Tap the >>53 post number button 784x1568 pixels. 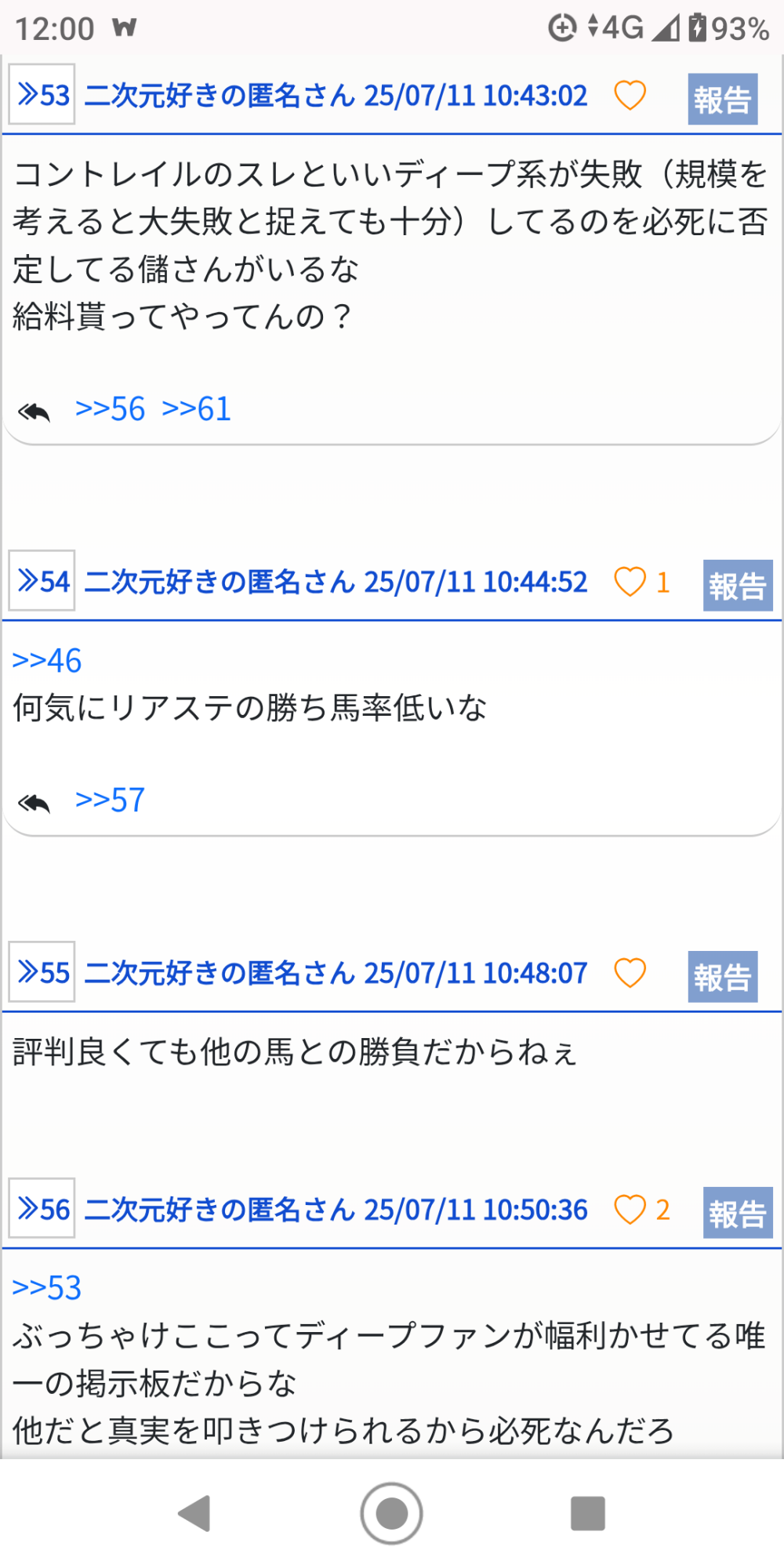[42, 95]
